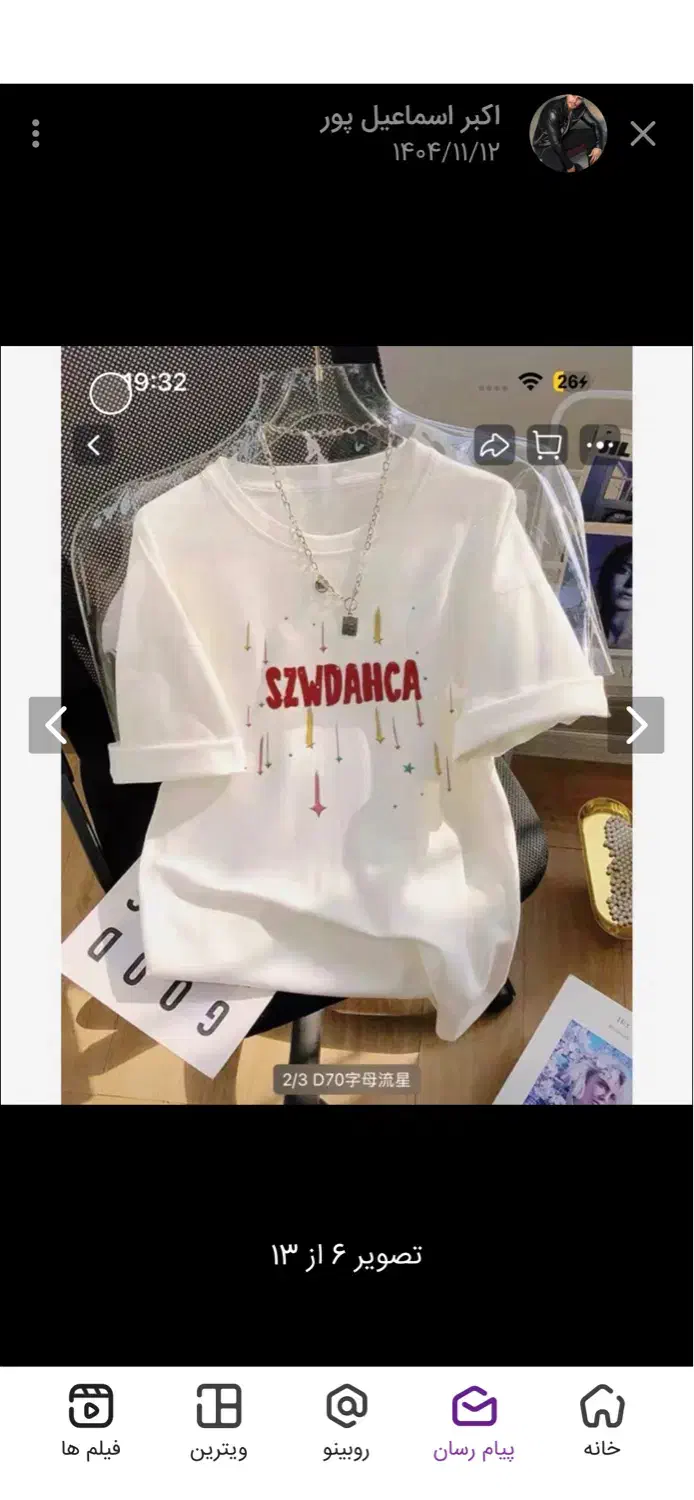This screenshot has height=1500, width=694.
Task: Open the three-dot overflow menu
Action: (36, 134)
